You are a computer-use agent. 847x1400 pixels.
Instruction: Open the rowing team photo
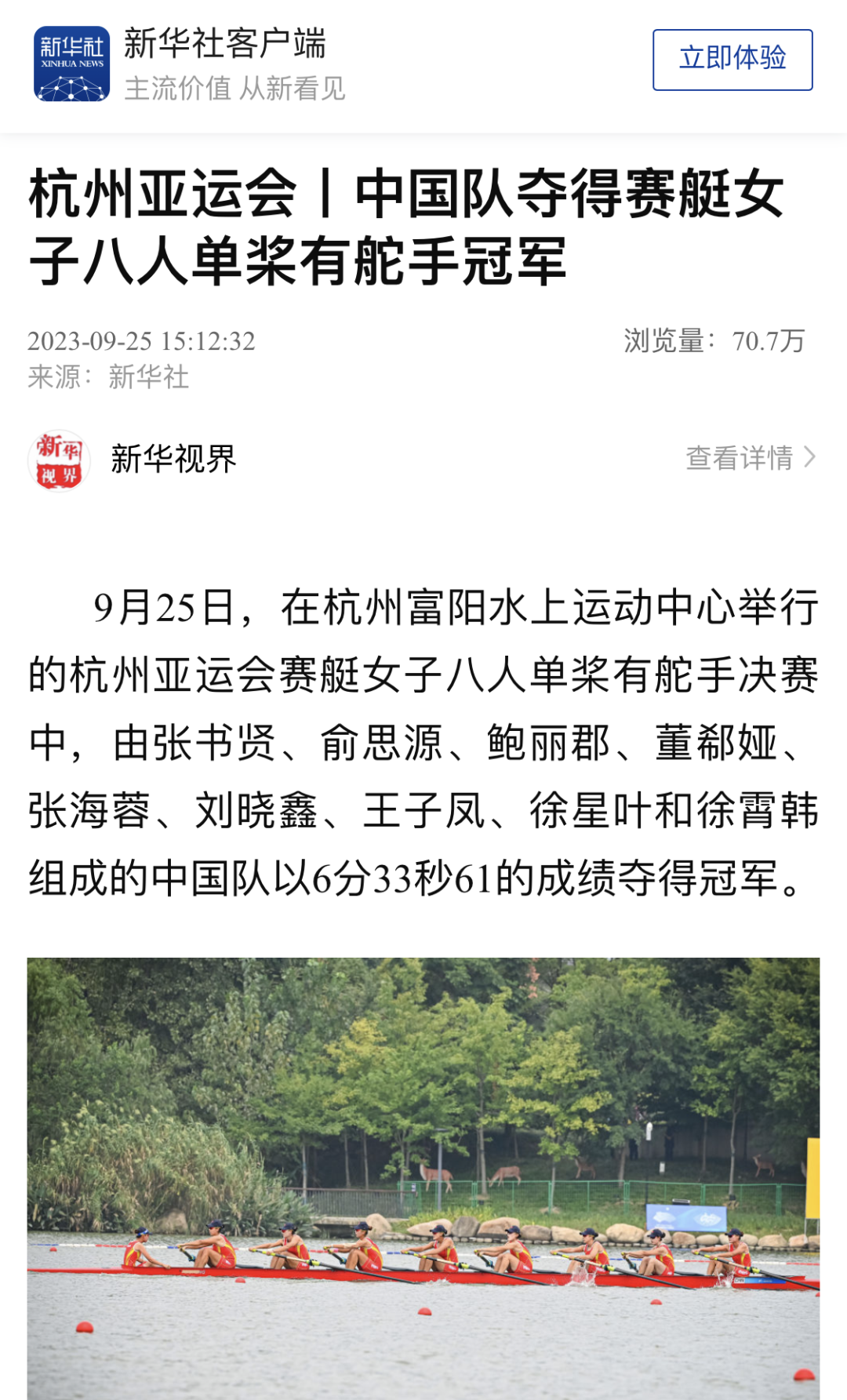(423, 1176)
